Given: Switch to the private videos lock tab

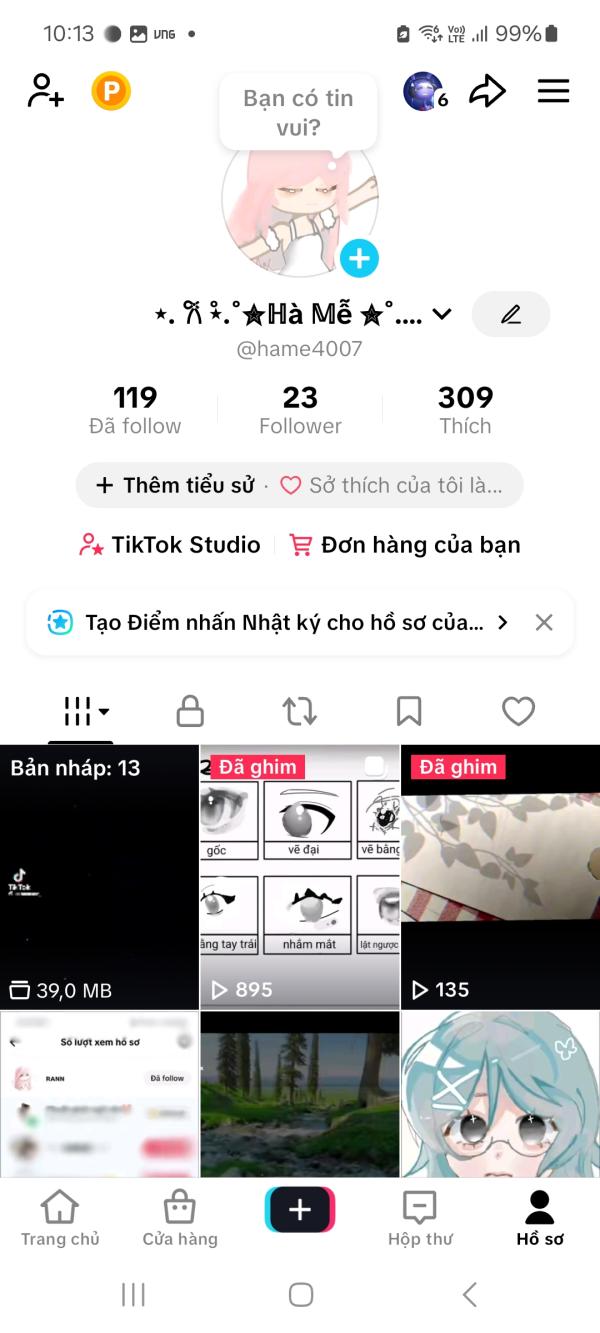Looking at the screenshot, I should (x=190, y=711).
